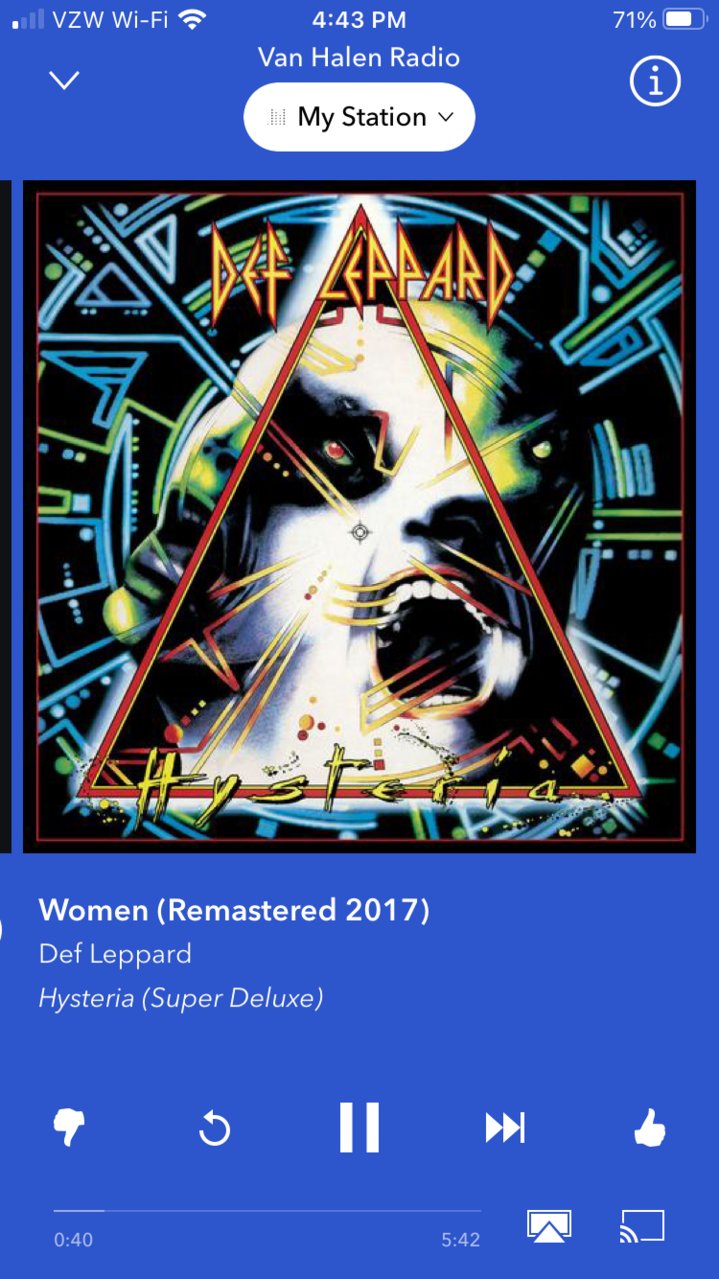This screenshot has width=719, height=1279.
Task: Open the Cast to device icon
Action: (x=641, y=1226)
